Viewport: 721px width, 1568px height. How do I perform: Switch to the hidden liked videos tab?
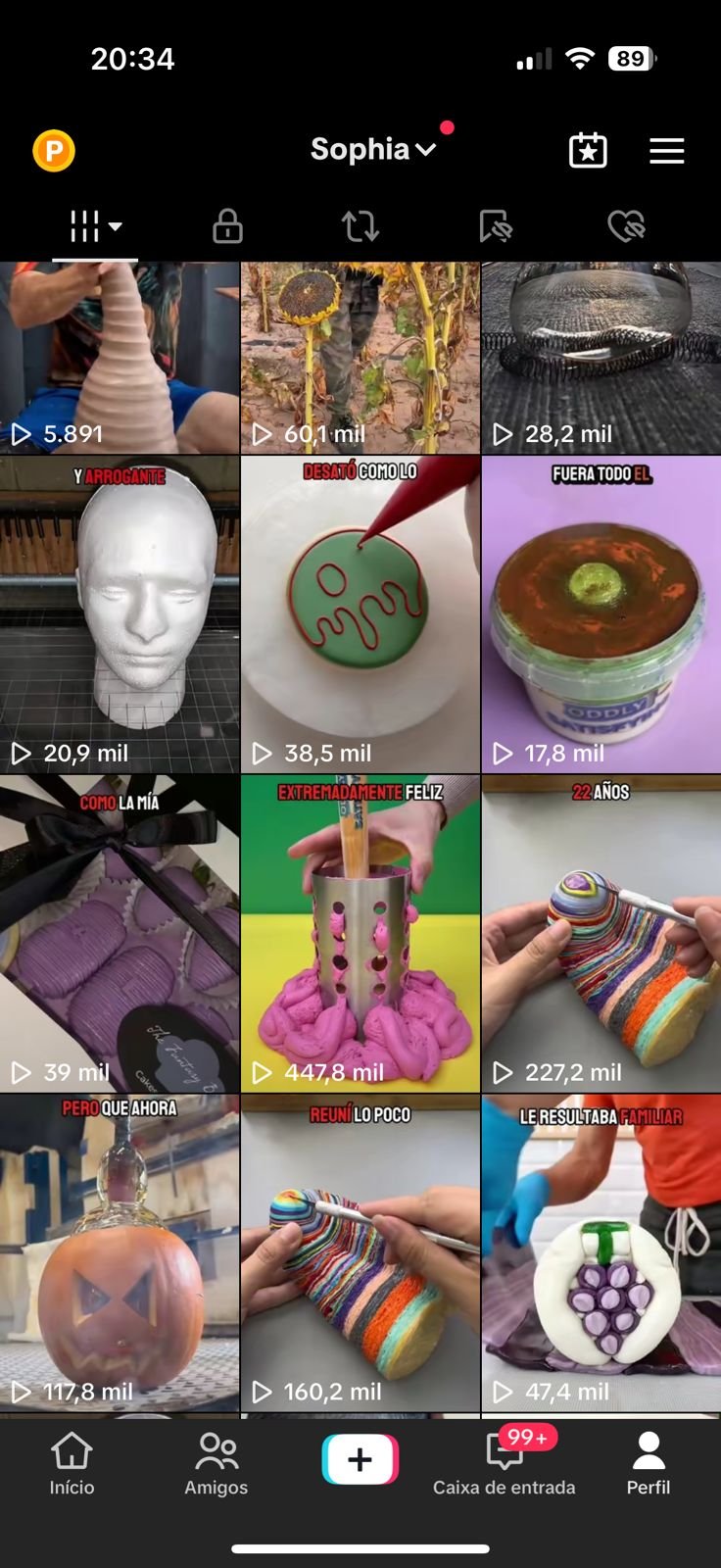[x=626, y=226]
